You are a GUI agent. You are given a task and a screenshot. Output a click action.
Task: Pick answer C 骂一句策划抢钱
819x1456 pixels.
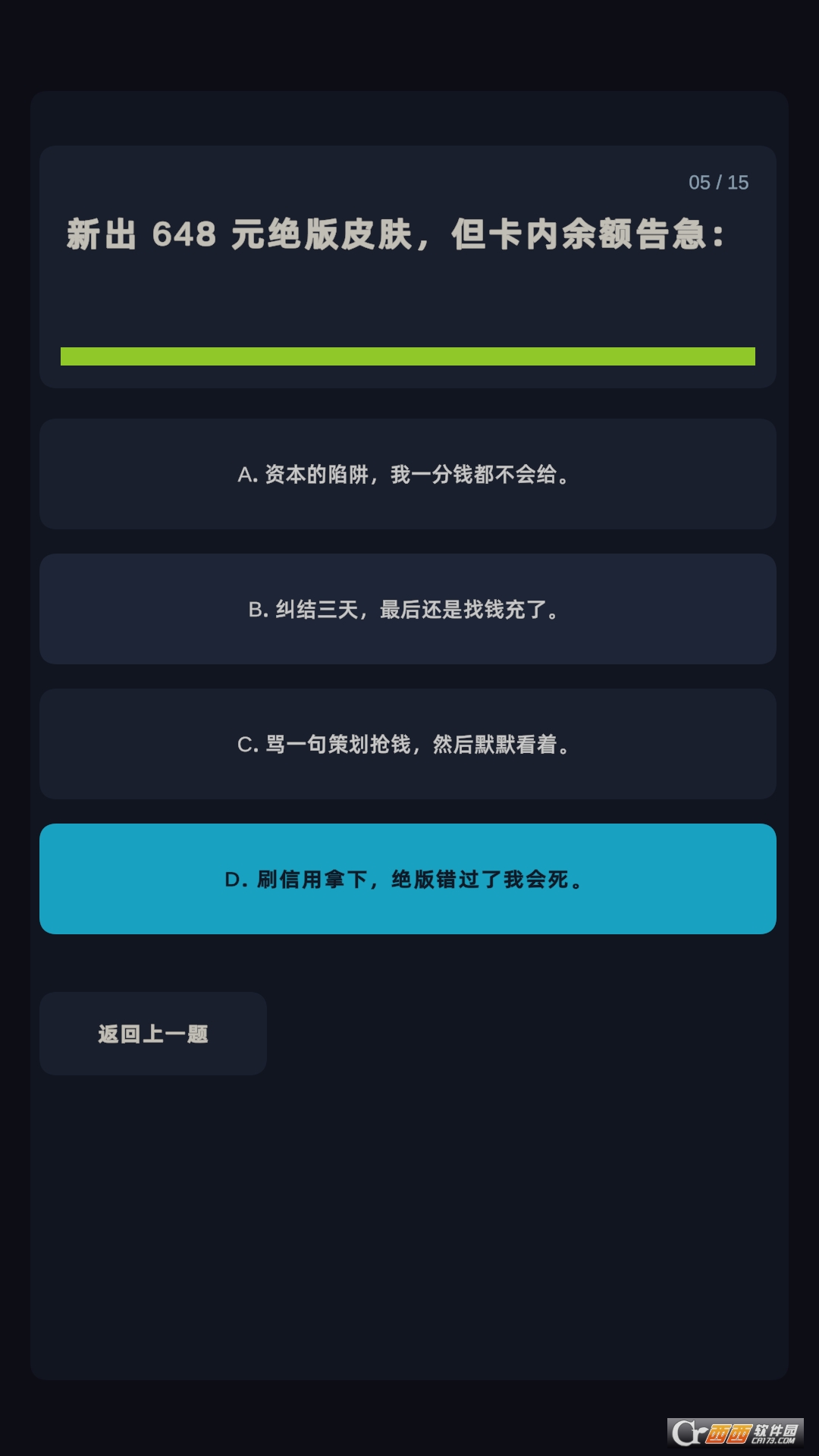pos(407,744)
